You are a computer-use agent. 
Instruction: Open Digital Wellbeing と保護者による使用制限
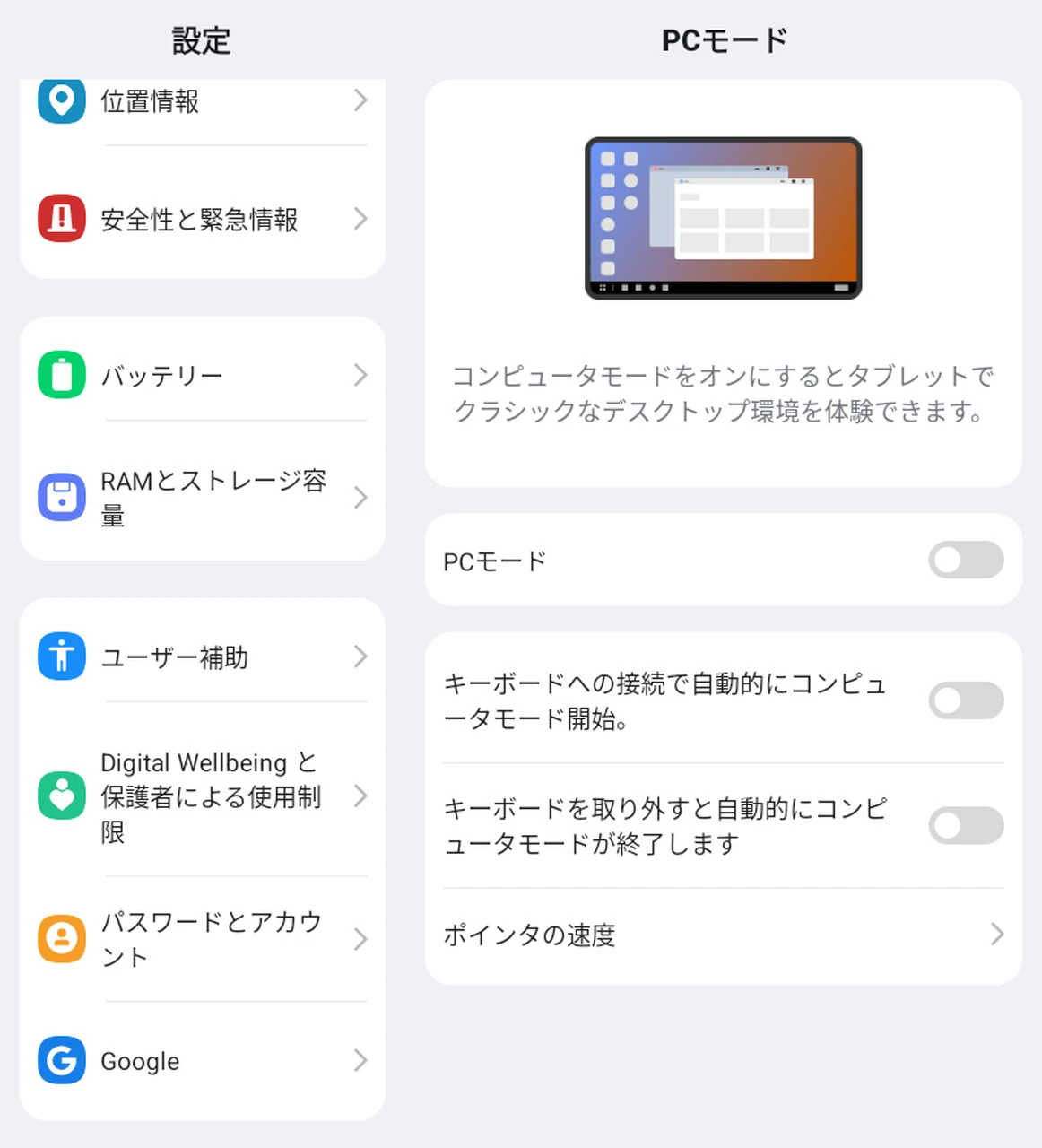pyautogui.click(x=202, y=796)
